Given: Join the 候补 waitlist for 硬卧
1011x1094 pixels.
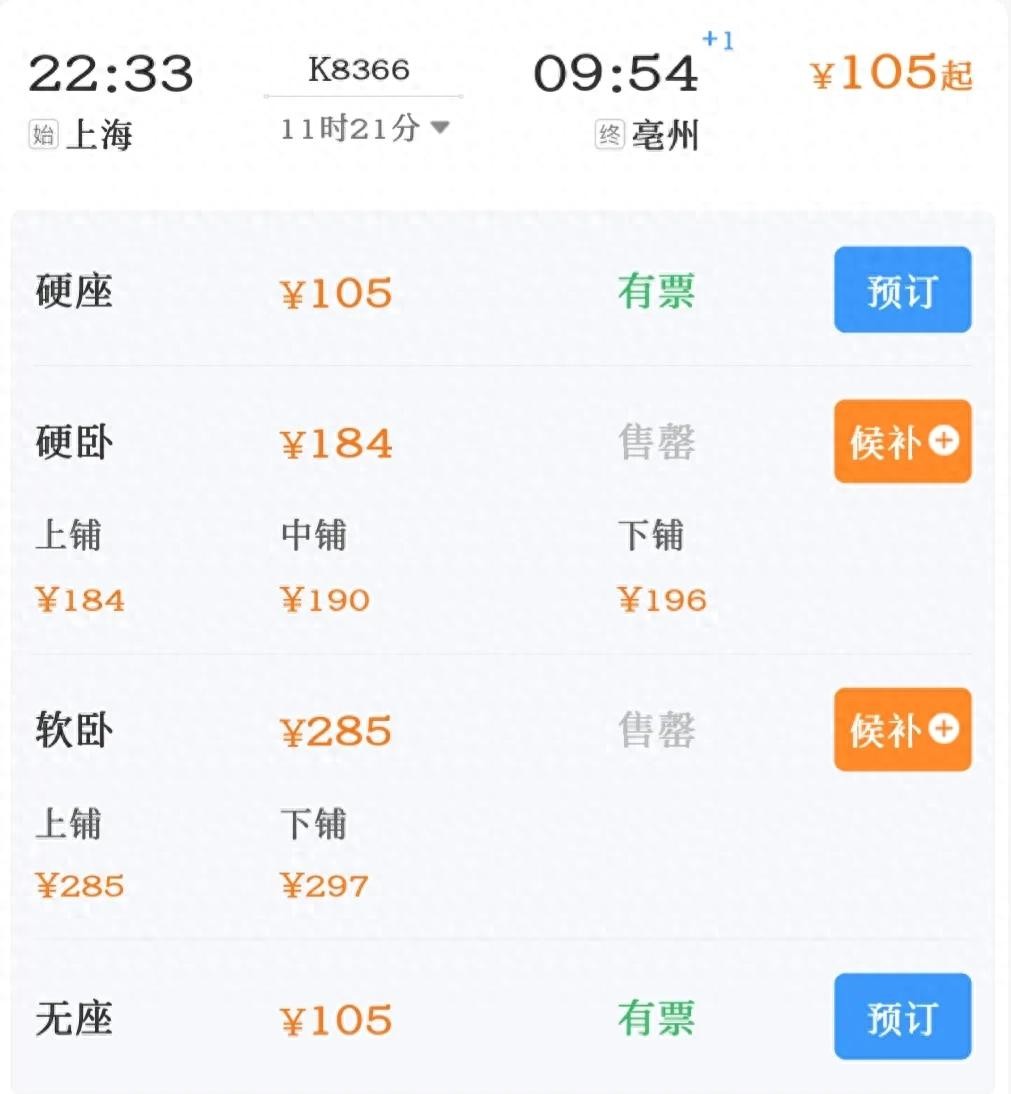Looking at the screenshot, I should tap(902, 442).
